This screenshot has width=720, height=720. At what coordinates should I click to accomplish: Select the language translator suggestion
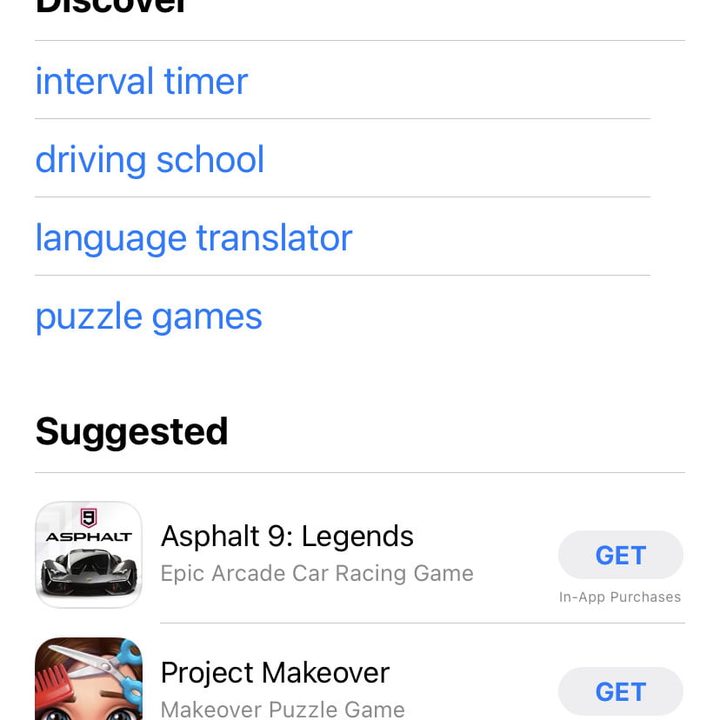click(x=194, y=238)
